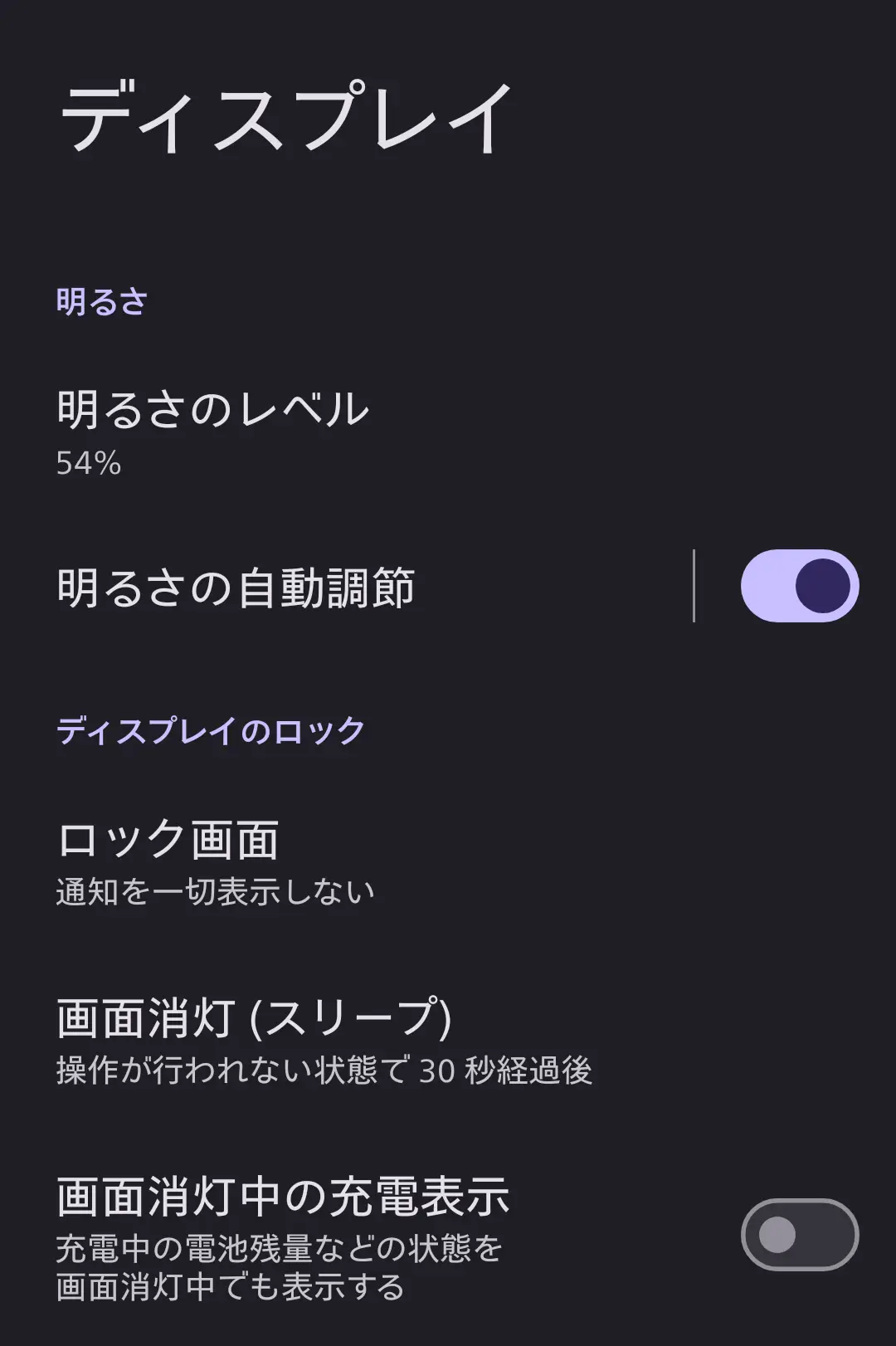Open the 明るさのレベル brightness level setting
The height and width of the screenshot is (1346, 896).
[x=212, y=410]
